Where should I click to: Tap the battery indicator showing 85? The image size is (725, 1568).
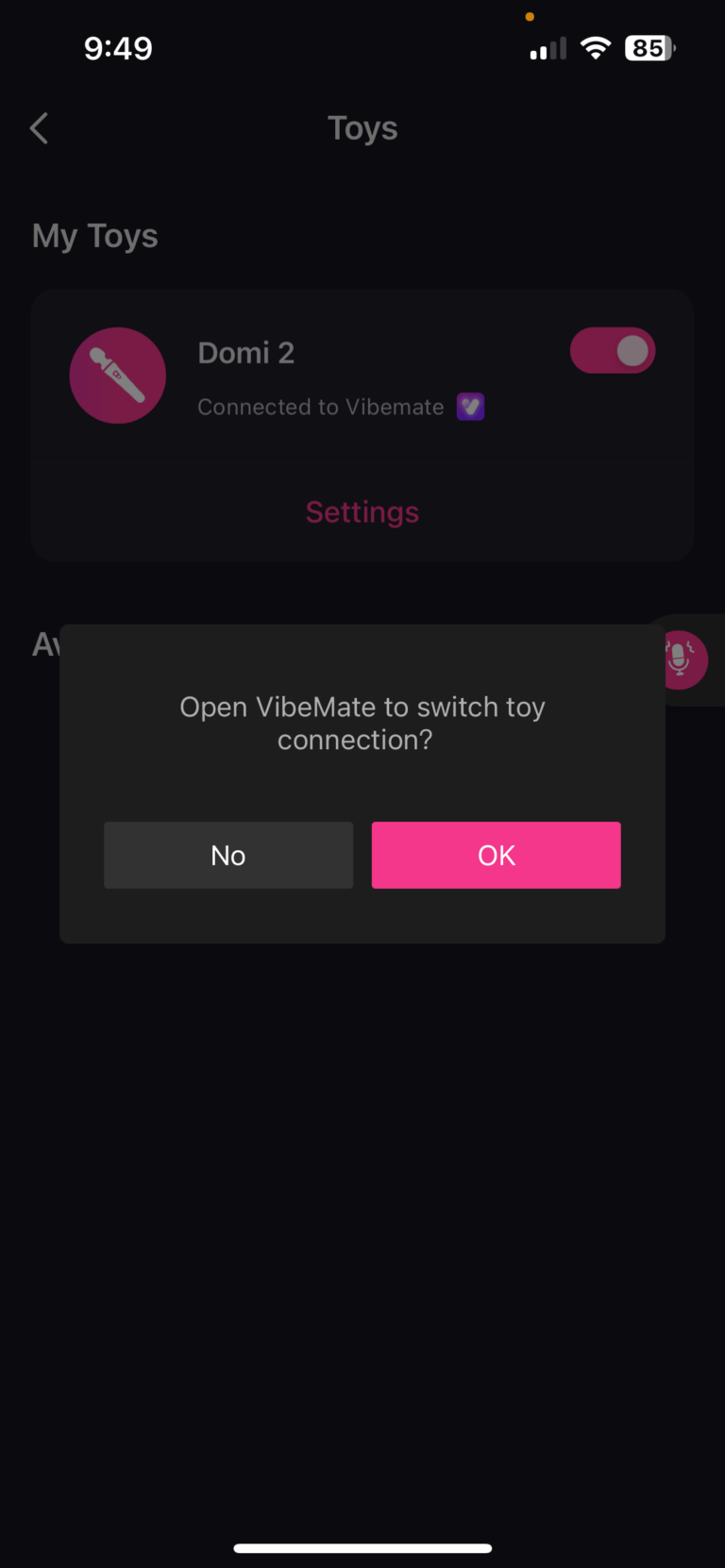[x=649, y=48]
